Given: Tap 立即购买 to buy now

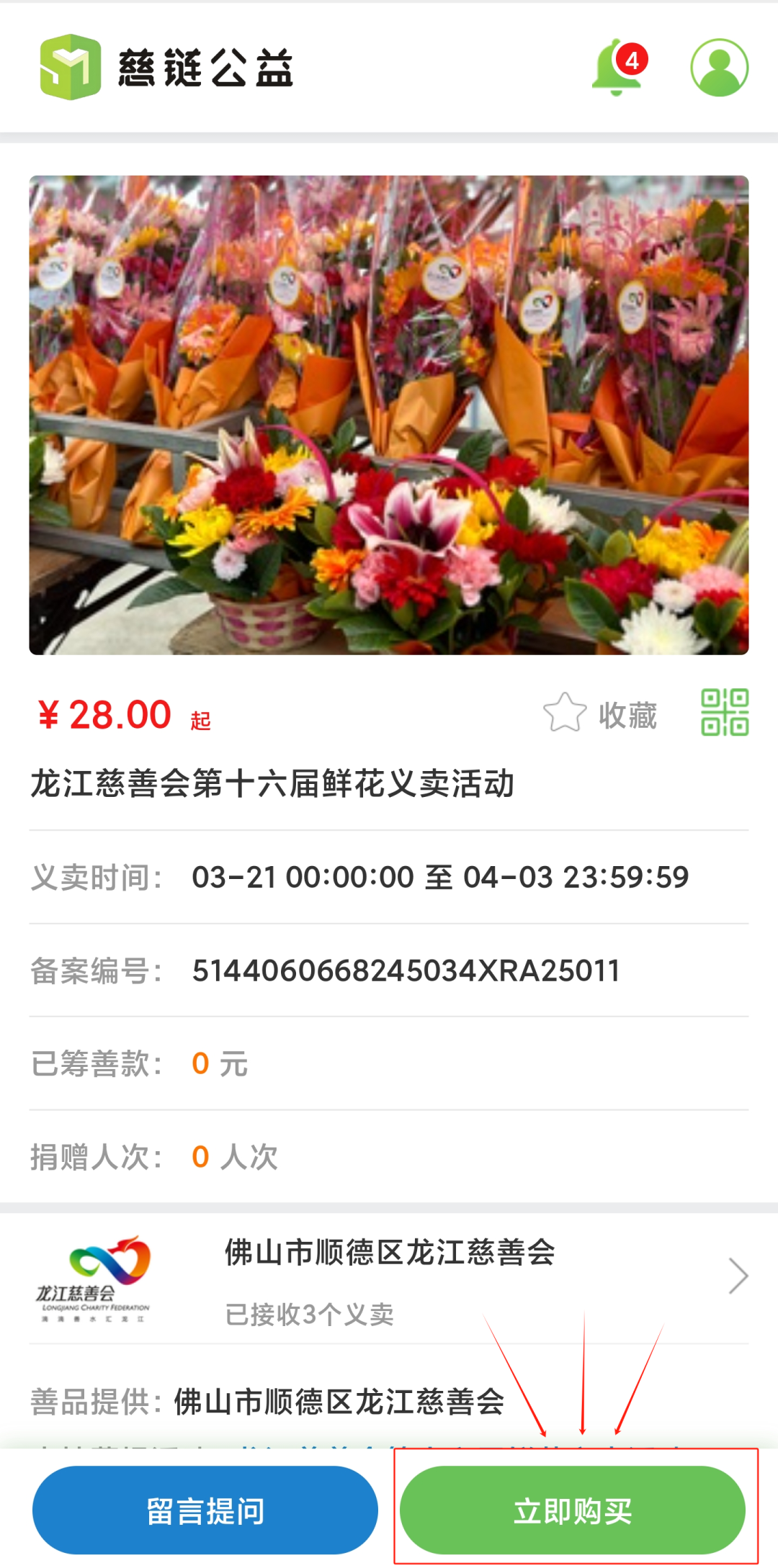Looking at the screenshot, I should coord(573,1510).
